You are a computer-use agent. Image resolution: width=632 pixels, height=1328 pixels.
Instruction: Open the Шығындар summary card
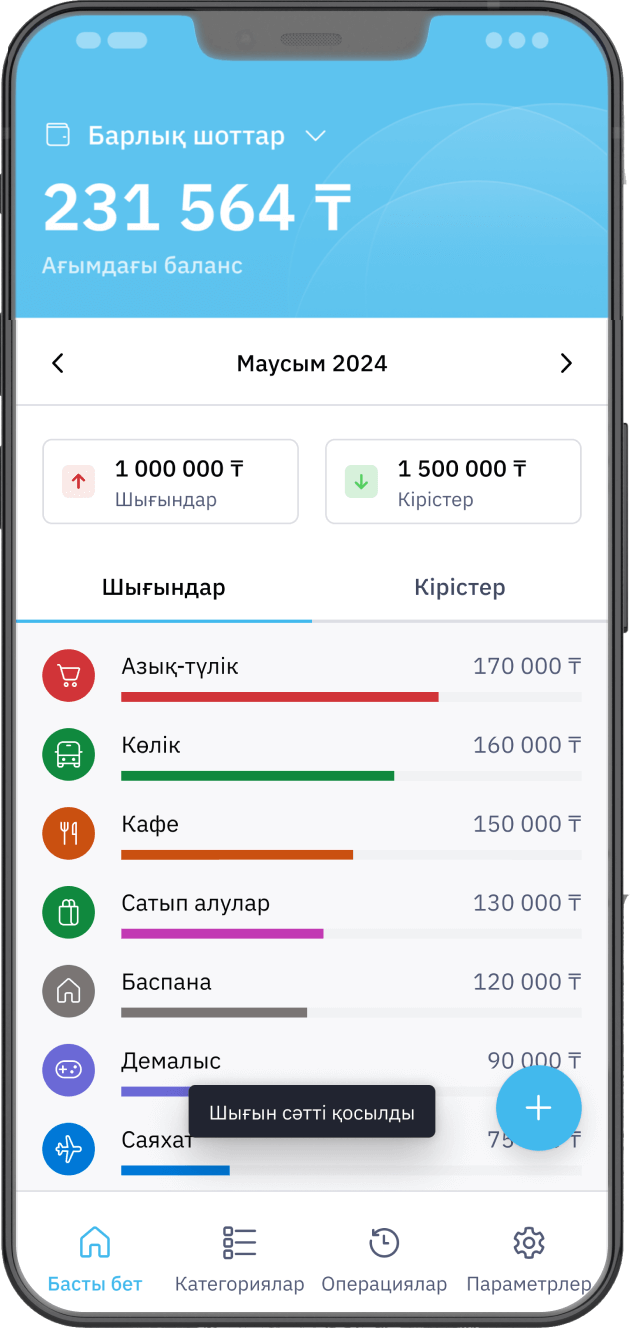[x=170, y=482]
